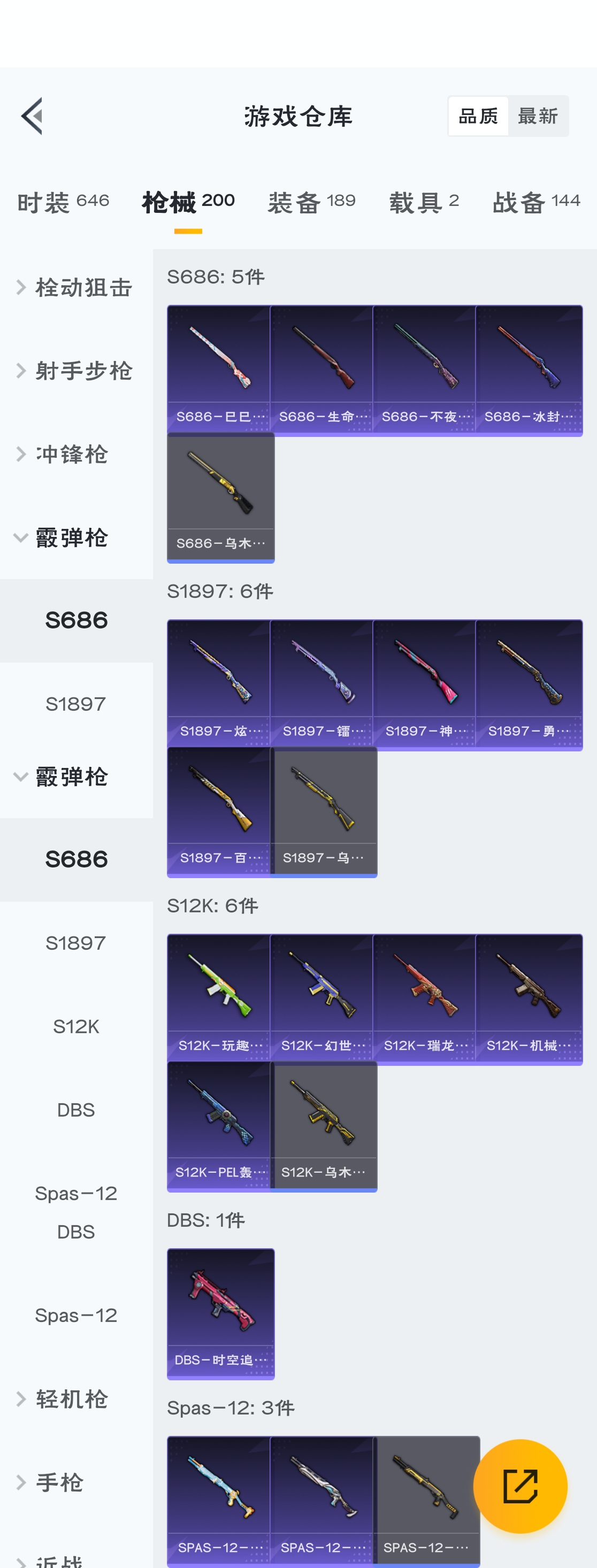
Task: Switch to the 载具 tab
Action: click(x=424, y=202)
